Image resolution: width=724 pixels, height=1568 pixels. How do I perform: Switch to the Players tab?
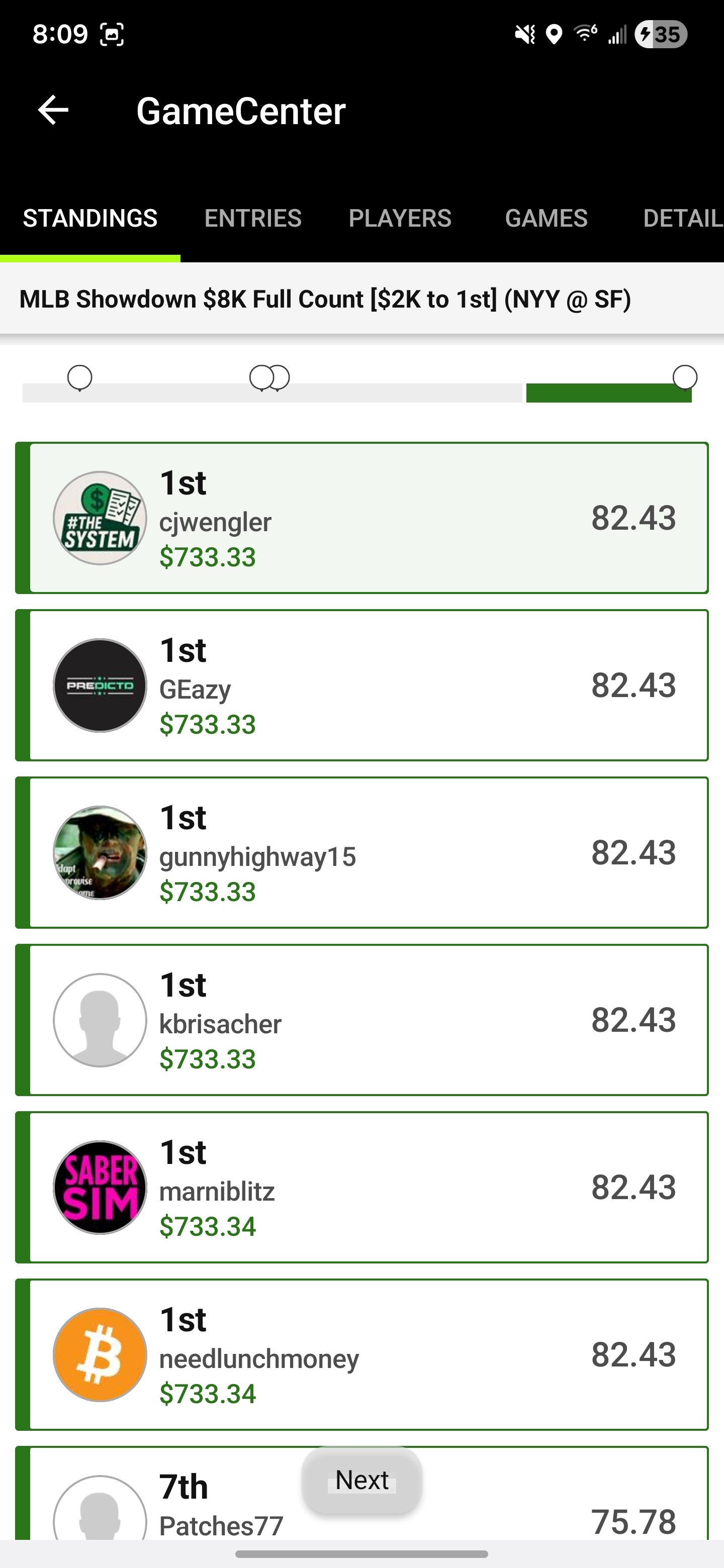click(x=399, y=218)
